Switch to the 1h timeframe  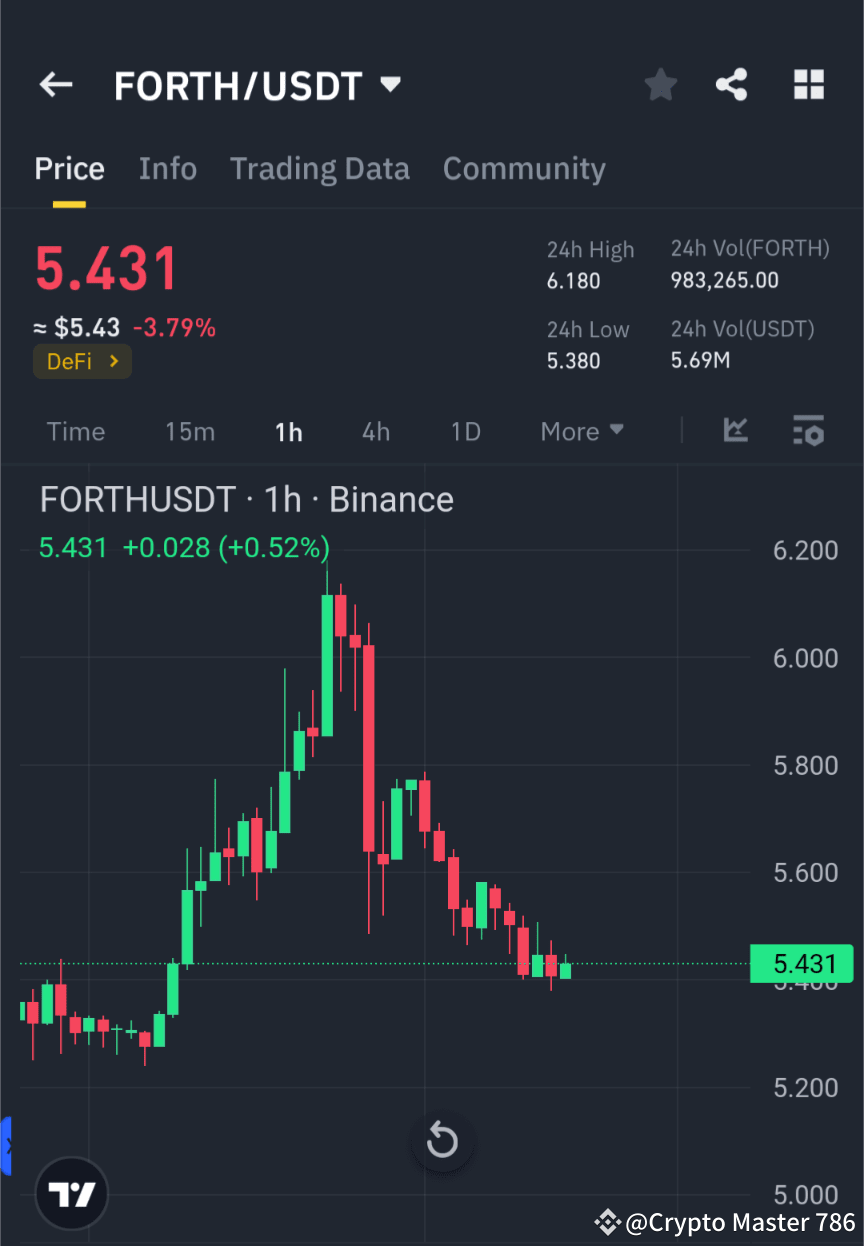coord(288,431)
